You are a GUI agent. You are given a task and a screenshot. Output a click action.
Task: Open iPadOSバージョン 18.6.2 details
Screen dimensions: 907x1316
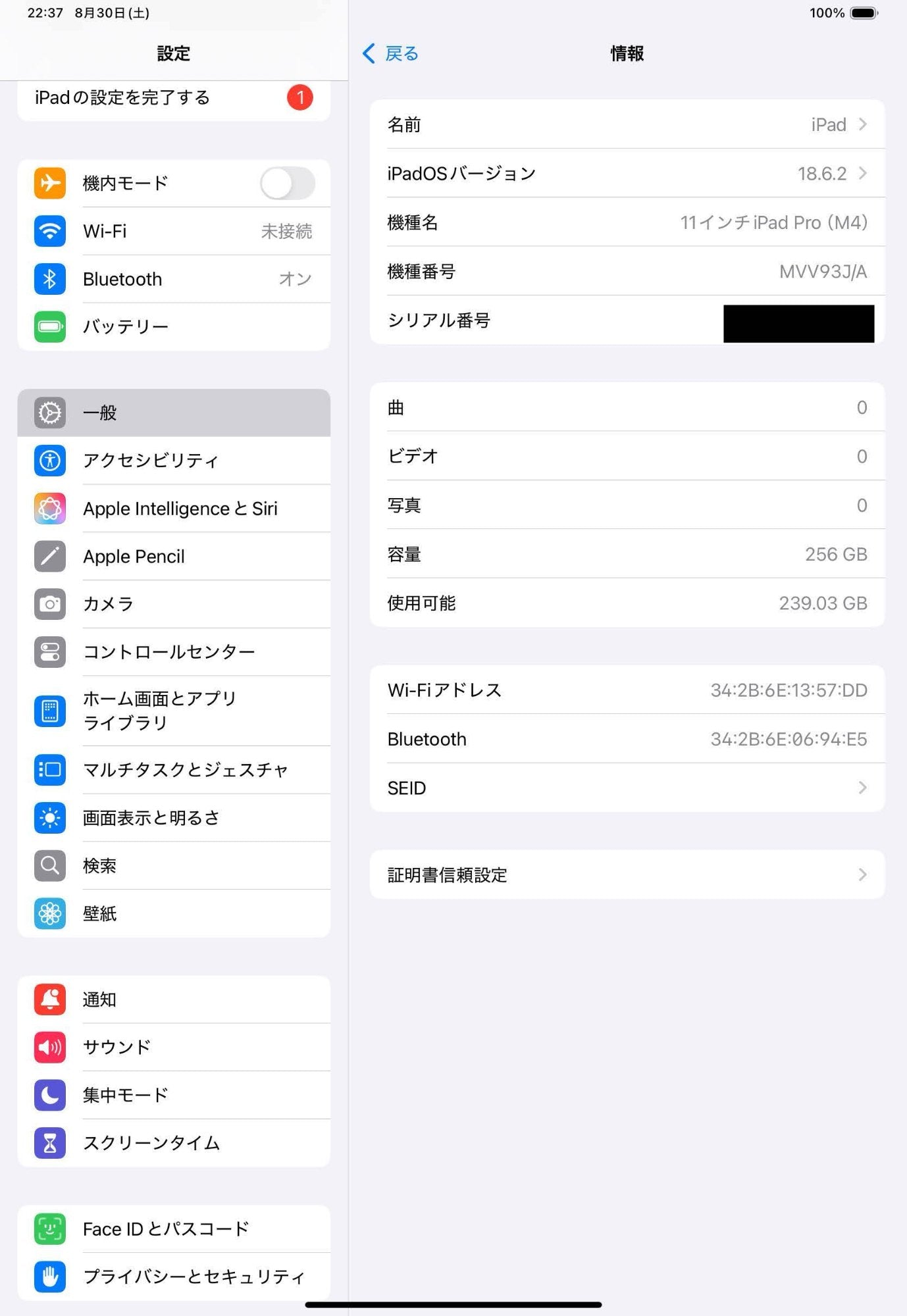coord(627,174)
